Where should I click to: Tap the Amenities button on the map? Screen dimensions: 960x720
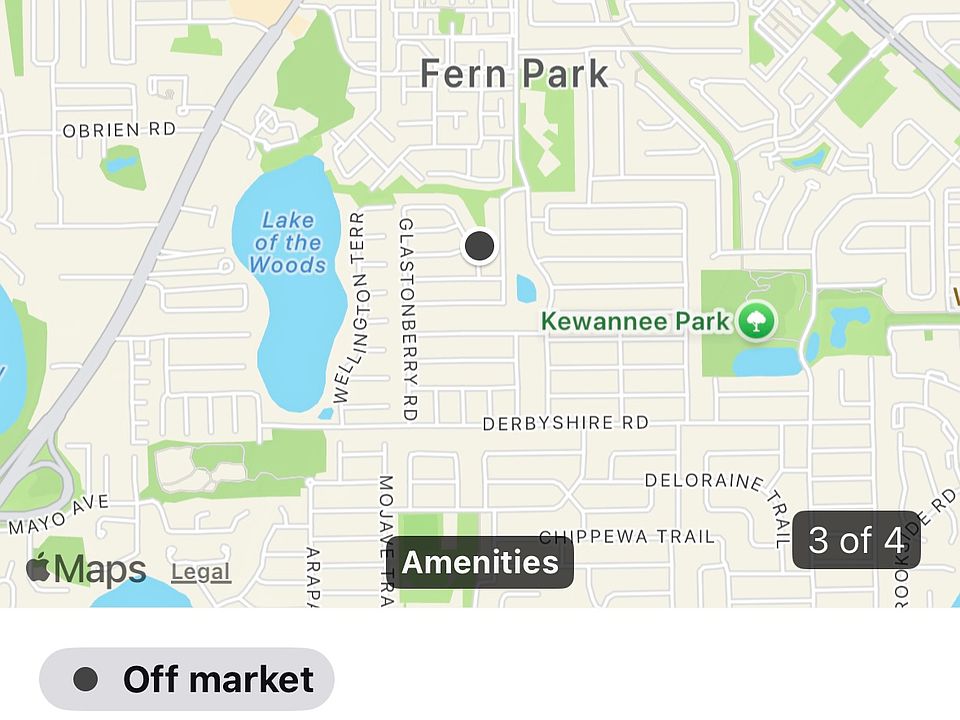(x=480, y=563)
